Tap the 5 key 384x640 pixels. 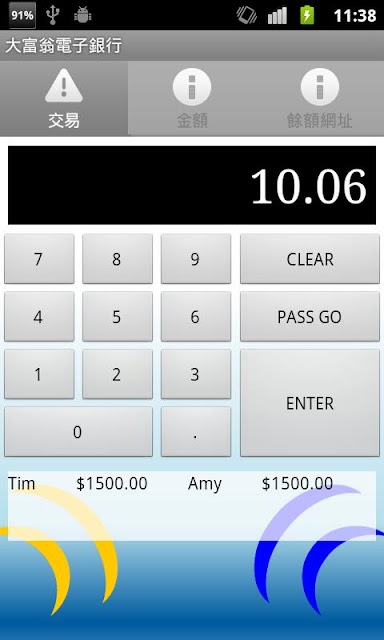pos(118,316)
